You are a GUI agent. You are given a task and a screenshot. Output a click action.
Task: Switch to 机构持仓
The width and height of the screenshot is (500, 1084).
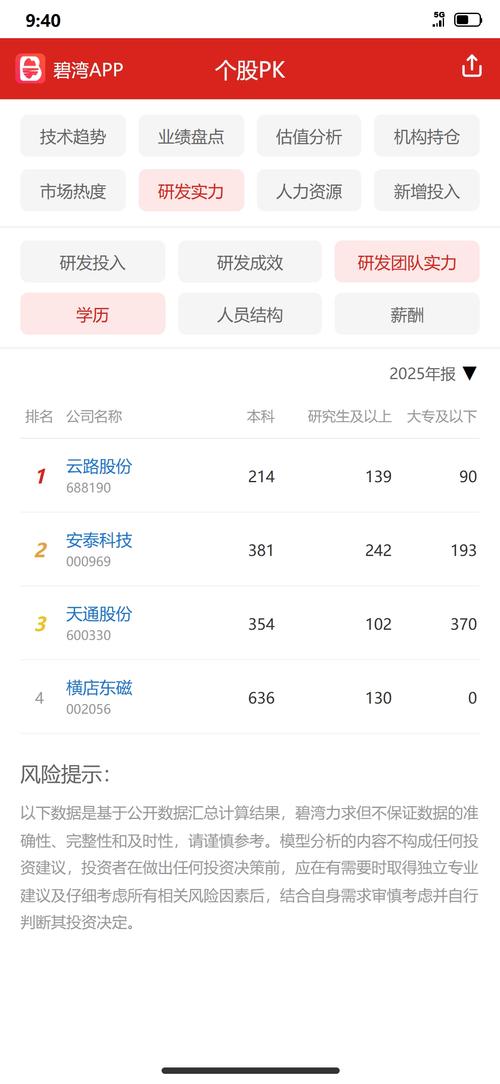(x=427, y=136)
